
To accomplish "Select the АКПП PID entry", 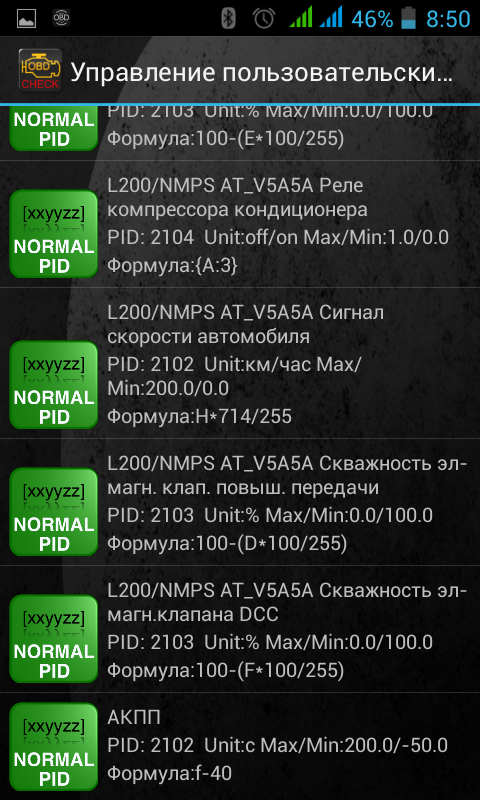I will pyautogui.click(x=240, y=746).
